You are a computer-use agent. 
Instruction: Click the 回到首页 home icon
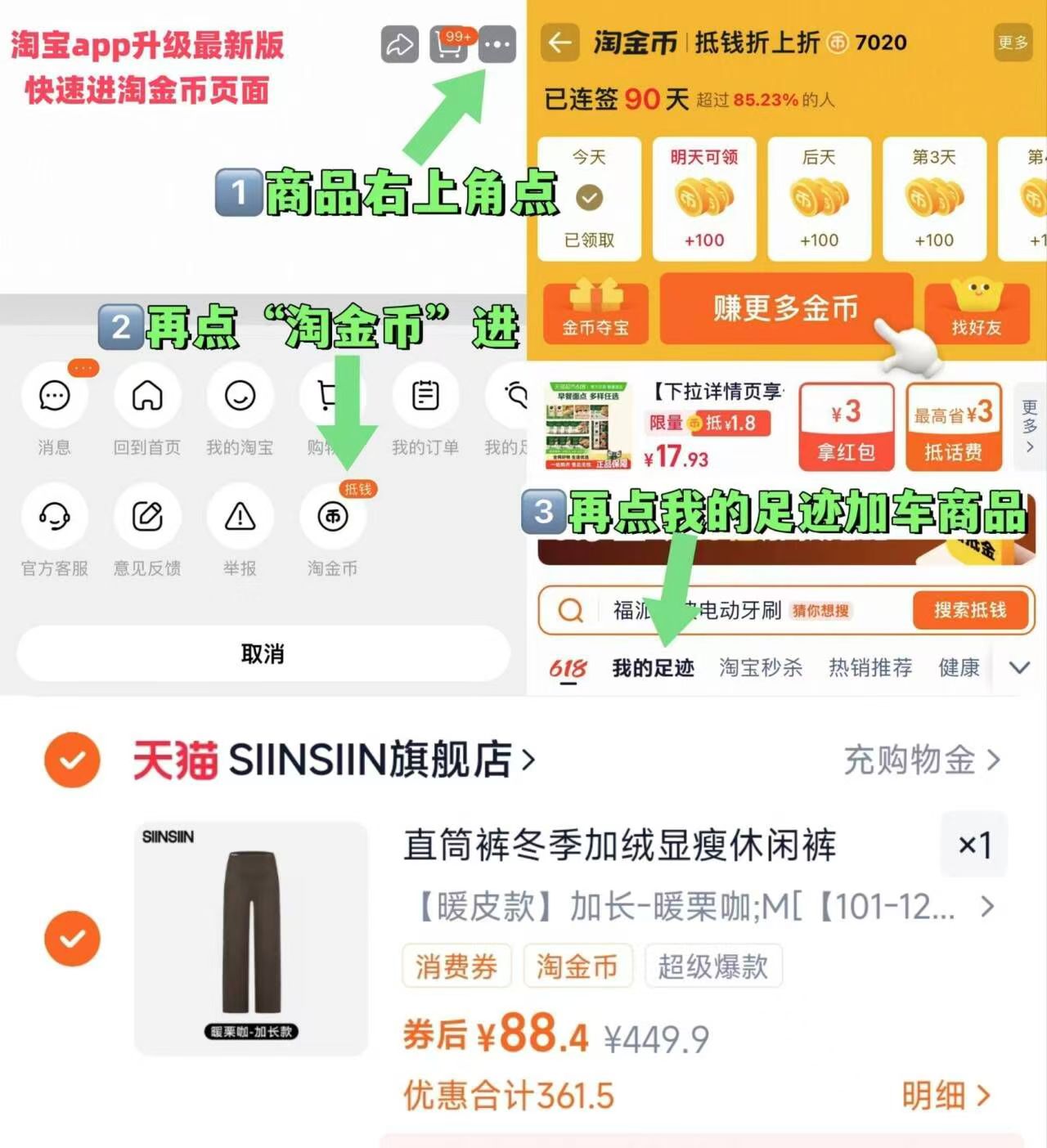147,396
